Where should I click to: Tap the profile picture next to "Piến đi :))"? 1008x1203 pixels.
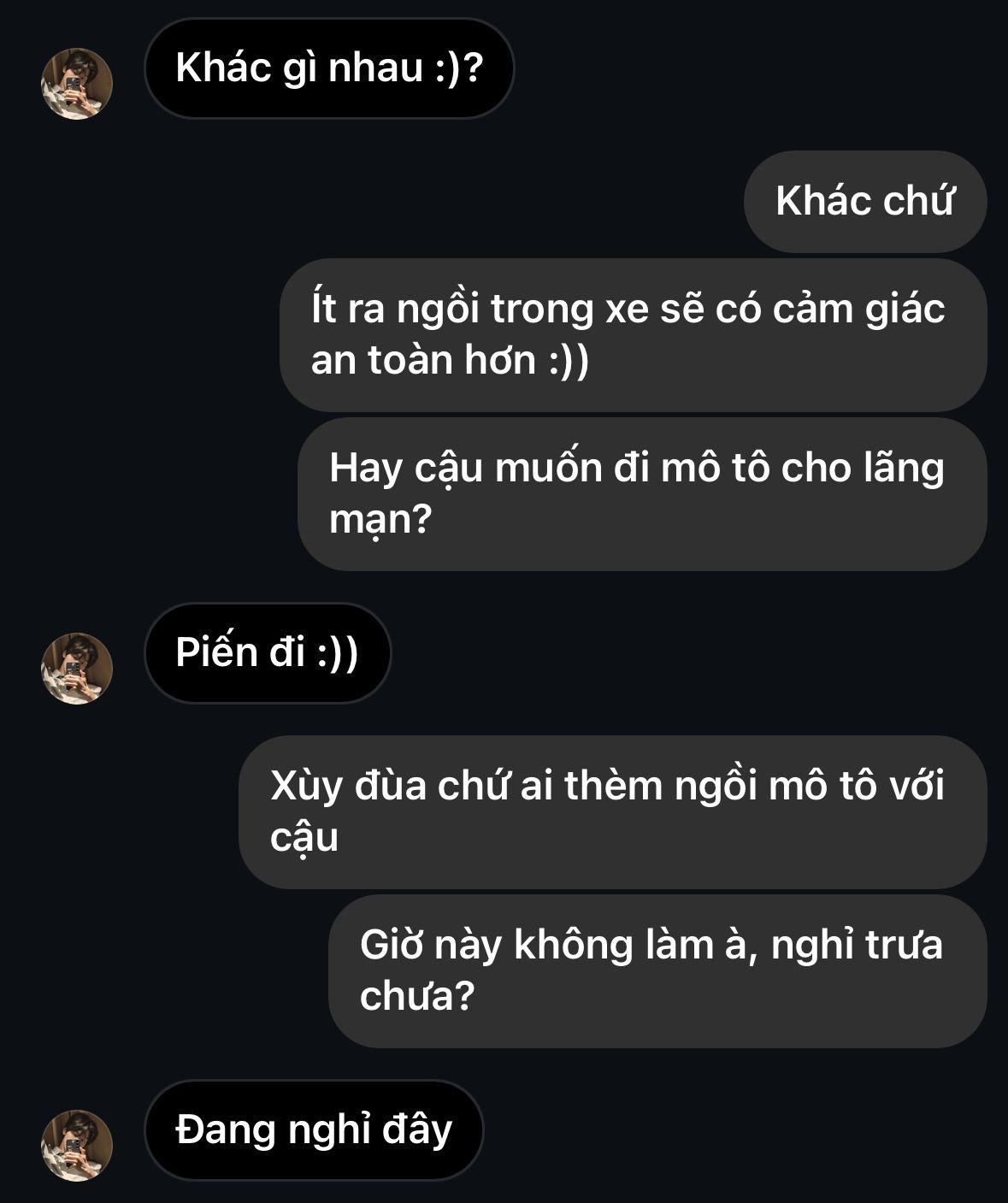tap(77, 668)
